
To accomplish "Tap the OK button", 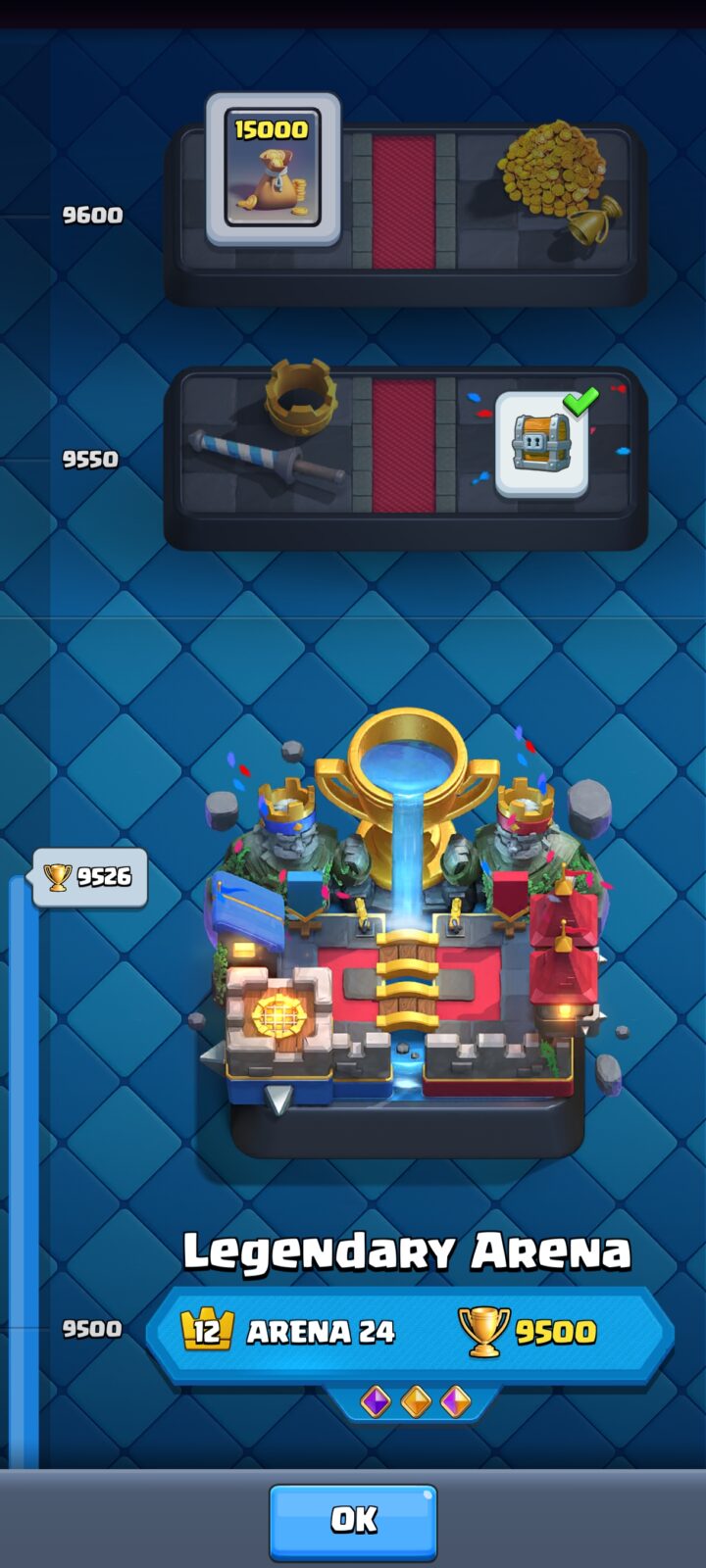I will (353, 1522).
